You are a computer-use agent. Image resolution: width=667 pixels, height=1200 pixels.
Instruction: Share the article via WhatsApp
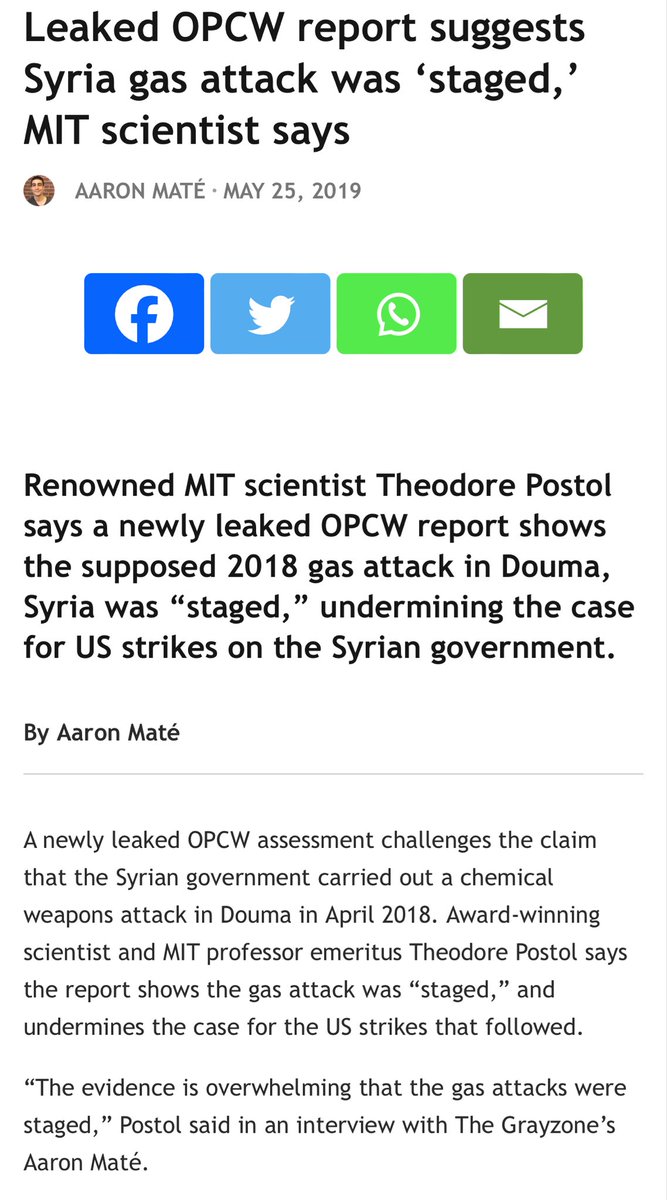click(396, 314)
